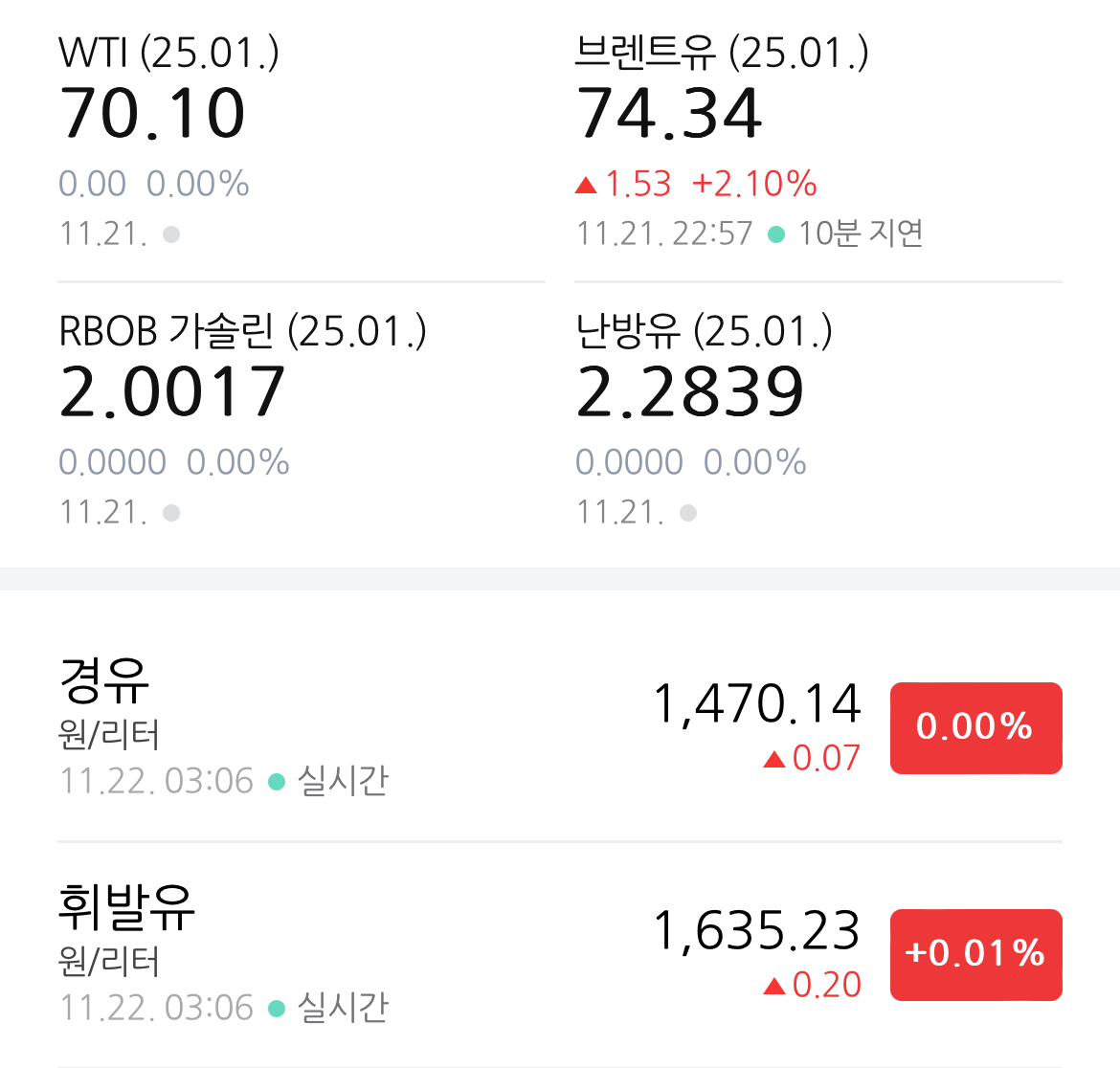Open the 휘발유 원/리터 price row

(x=560, y=954)
